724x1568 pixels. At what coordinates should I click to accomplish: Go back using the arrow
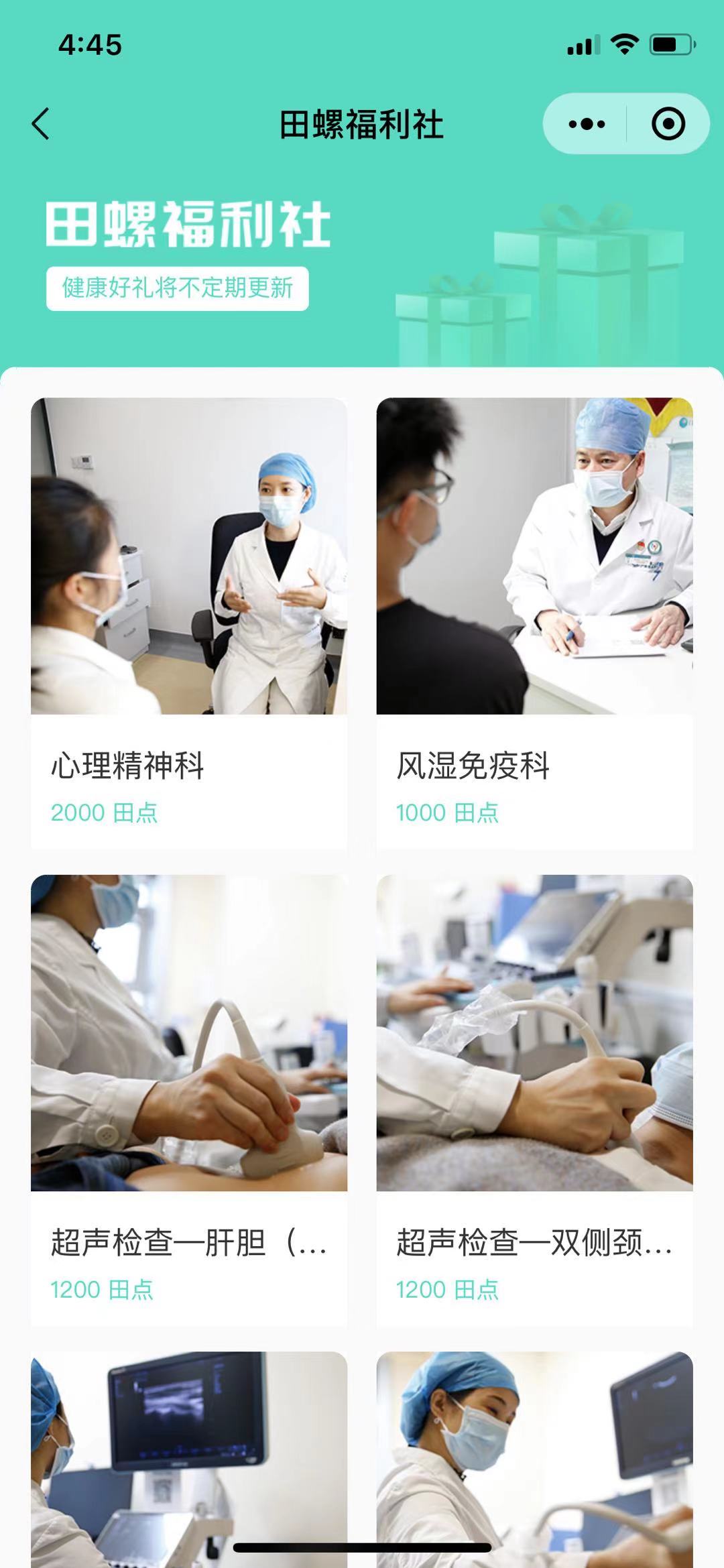[41, 124]
